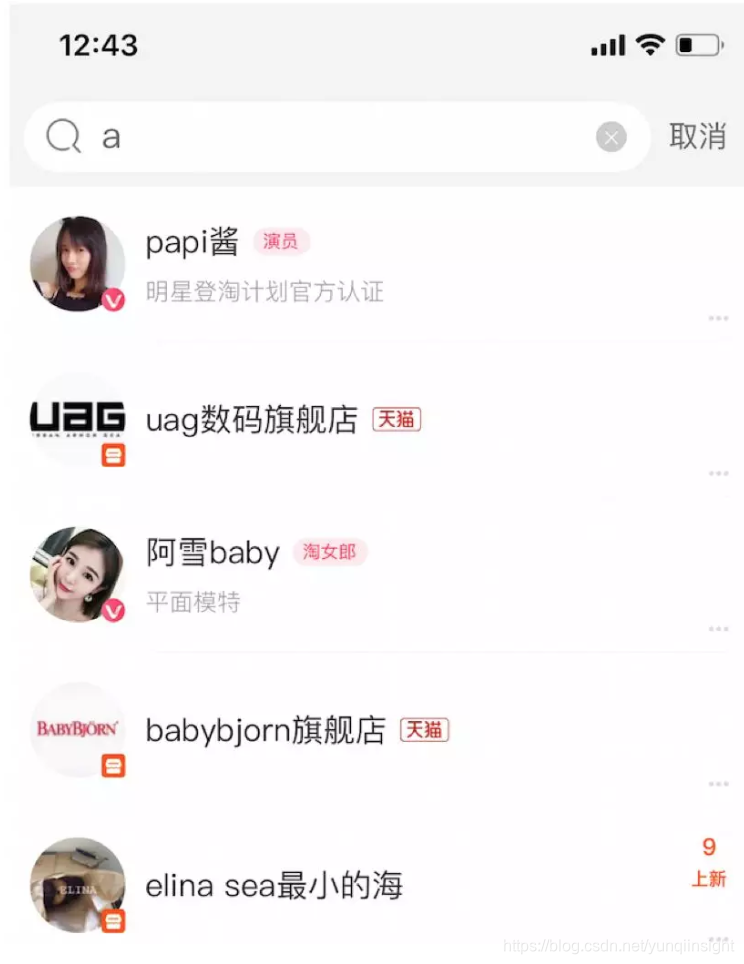The height and width of the screenshot is (964, 744).
Task: Open babybjorn旗舰店 store result
Action: tap(265, 730)
